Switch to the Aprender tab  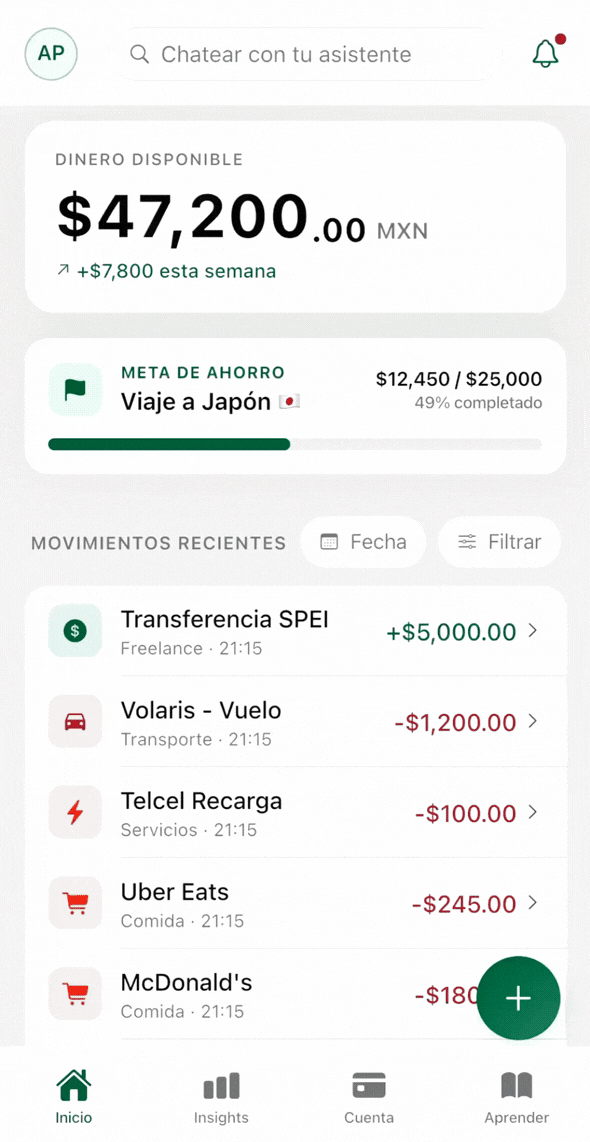pos(516,1097)
